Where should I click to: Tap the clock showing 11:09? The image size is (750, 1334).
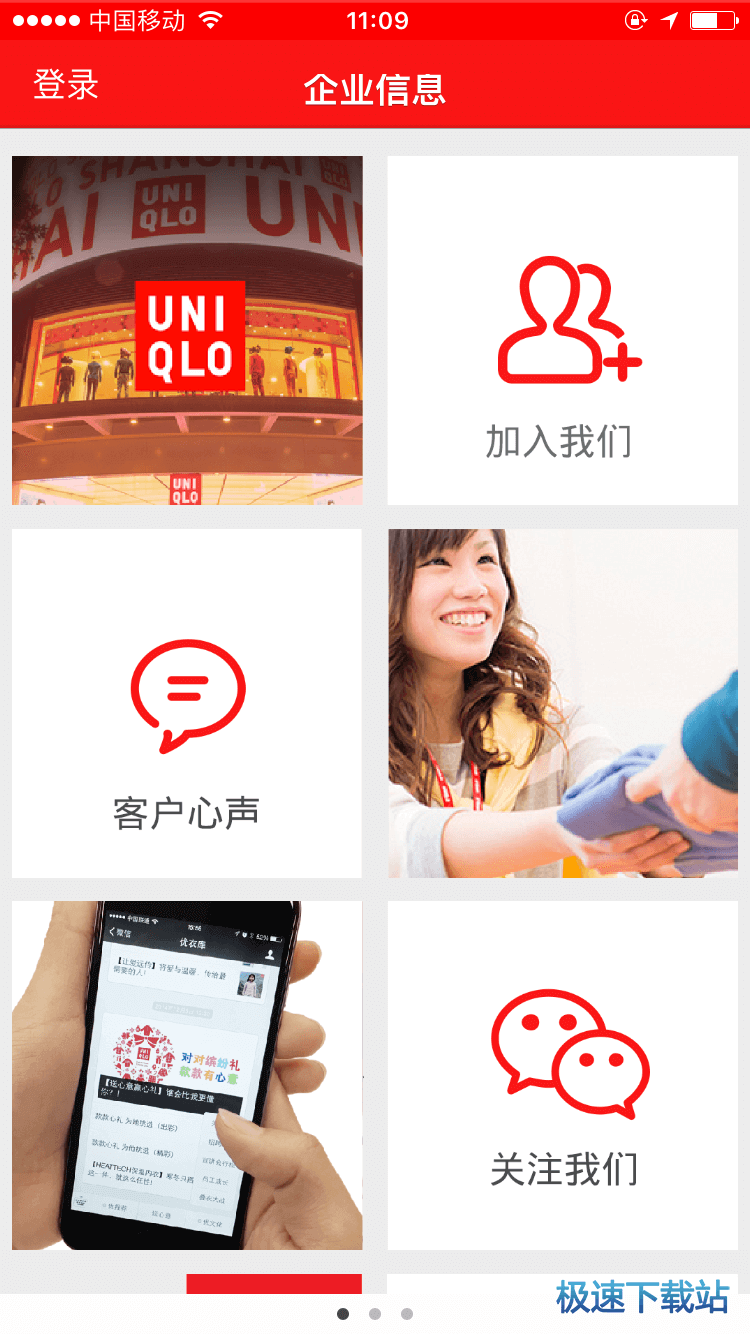click(x=375, y=20)
